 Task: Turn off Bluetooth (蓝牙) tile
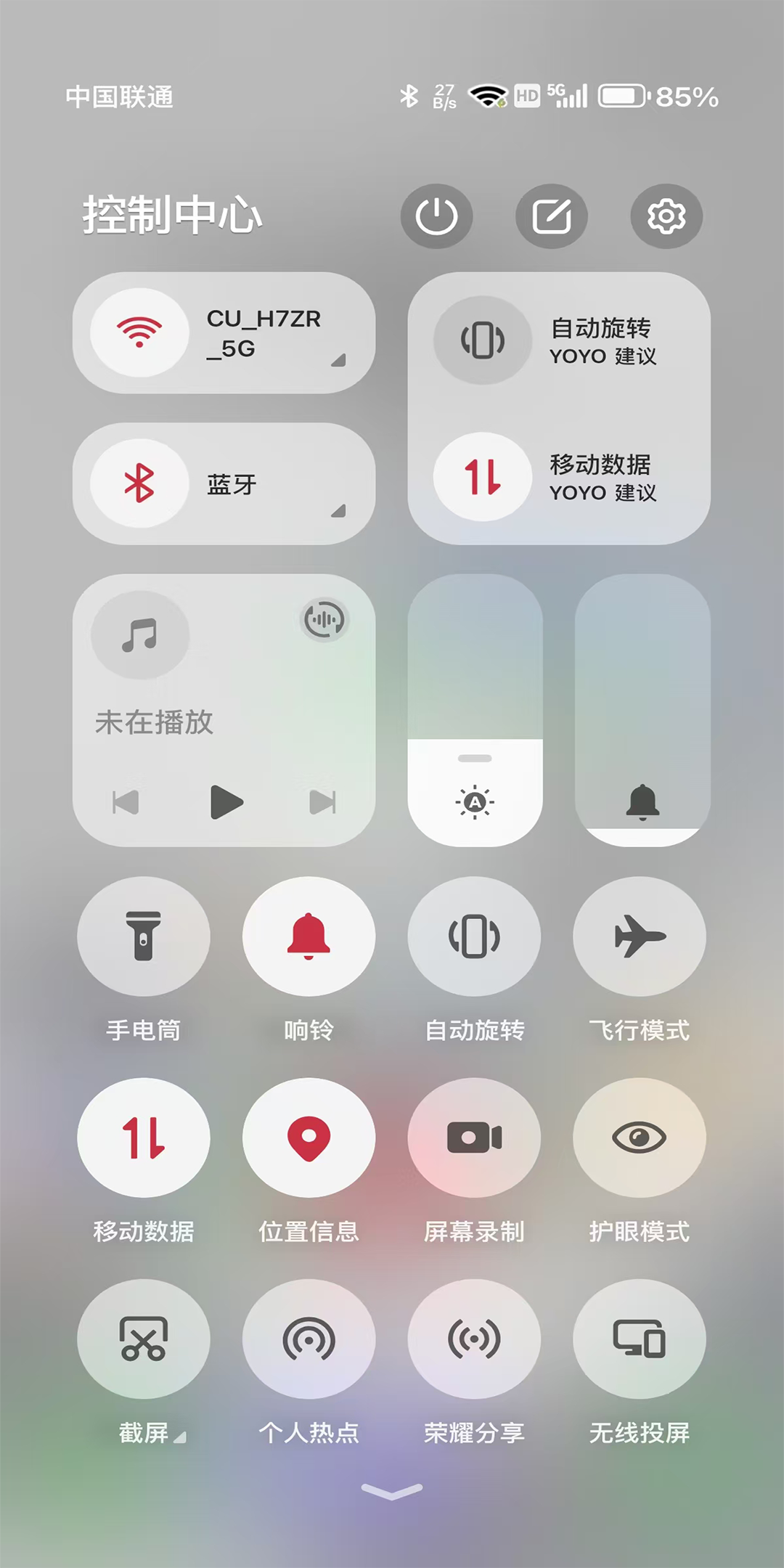point(139,483)
